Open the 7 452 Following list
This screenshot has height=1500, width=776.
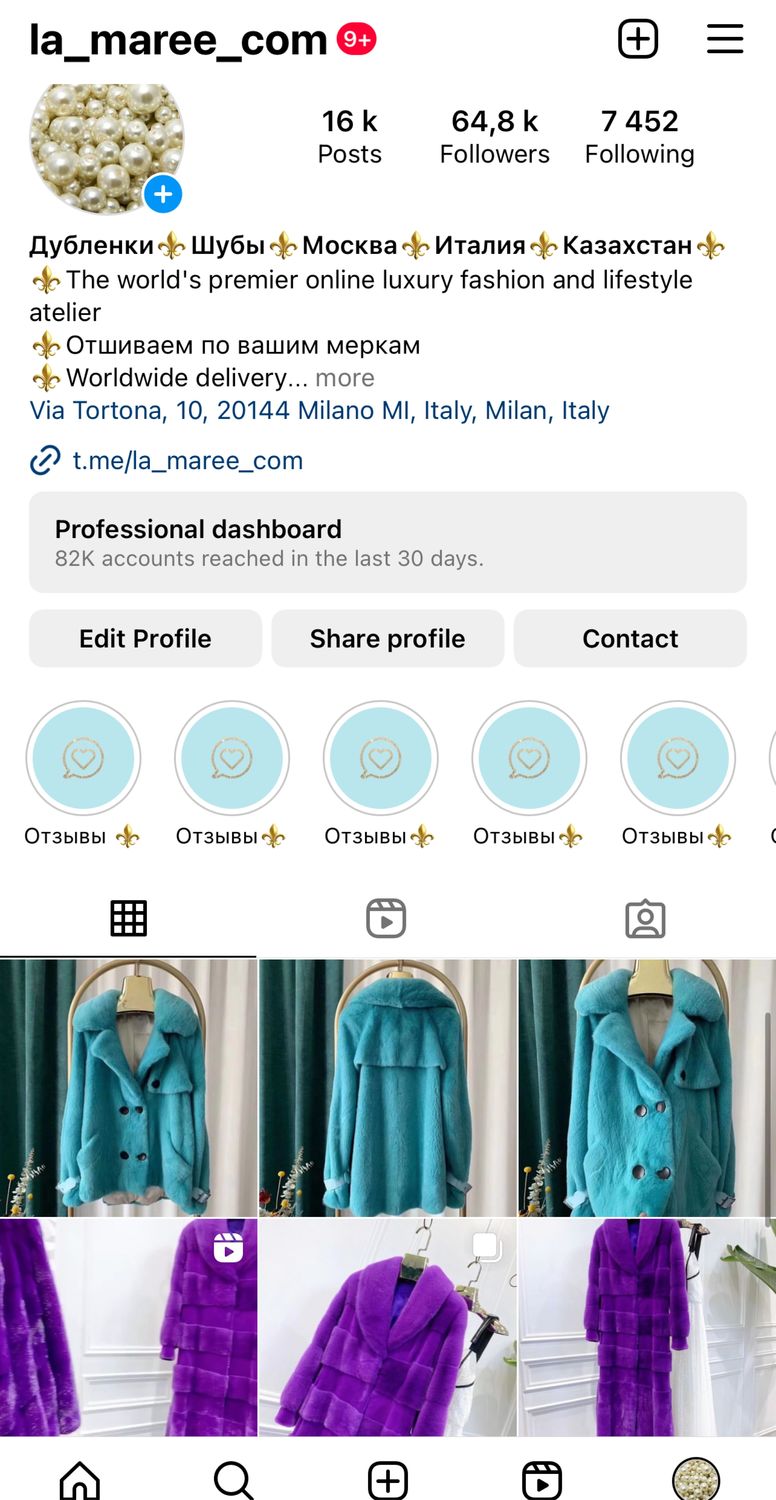[639, 136]
